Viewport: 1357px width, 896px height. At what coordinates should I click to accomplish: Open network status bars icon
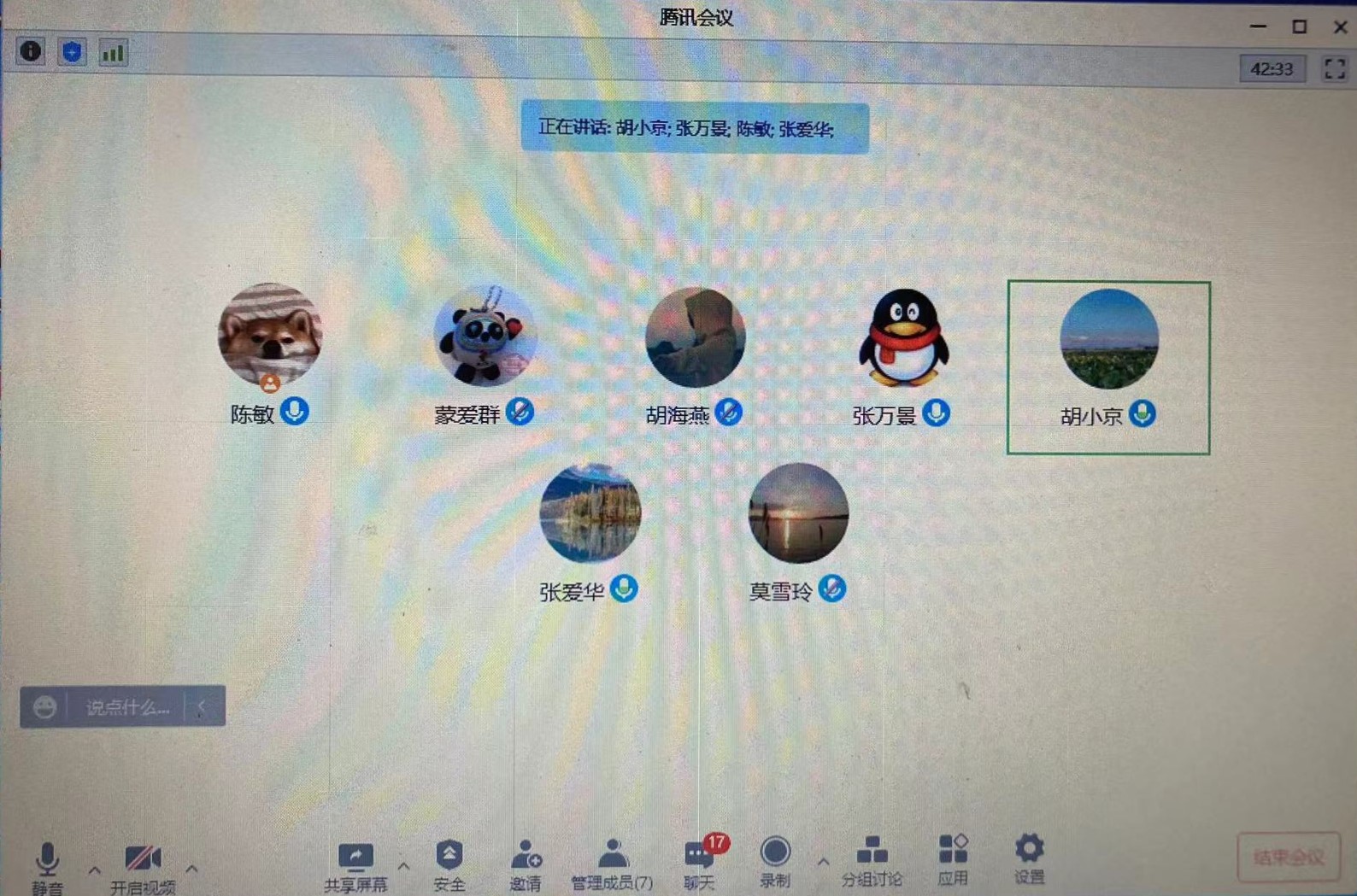click(113, 53)
